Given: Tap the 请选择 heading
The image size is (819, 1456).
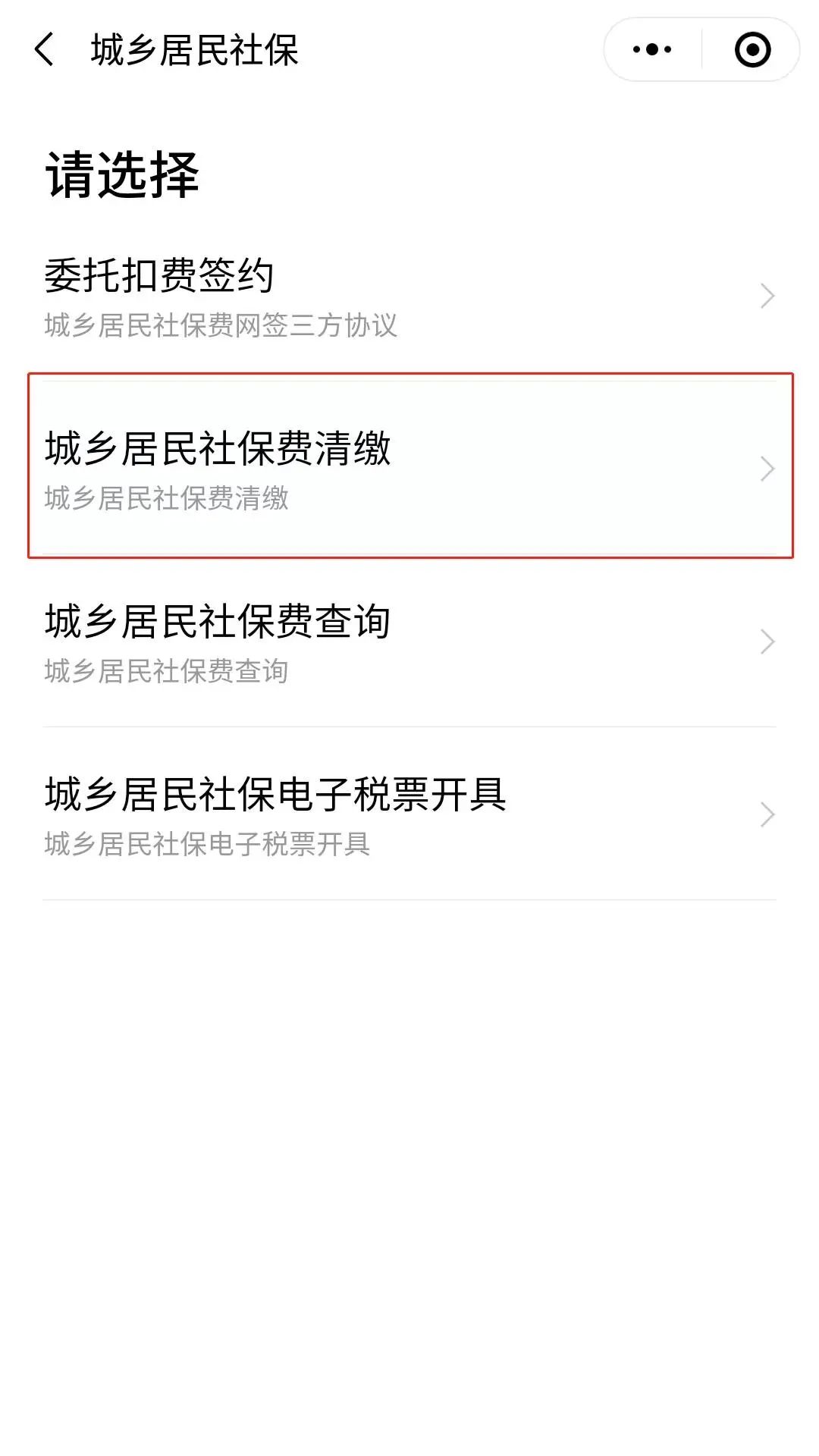Looking at the screenshot, I should point(123,173).
